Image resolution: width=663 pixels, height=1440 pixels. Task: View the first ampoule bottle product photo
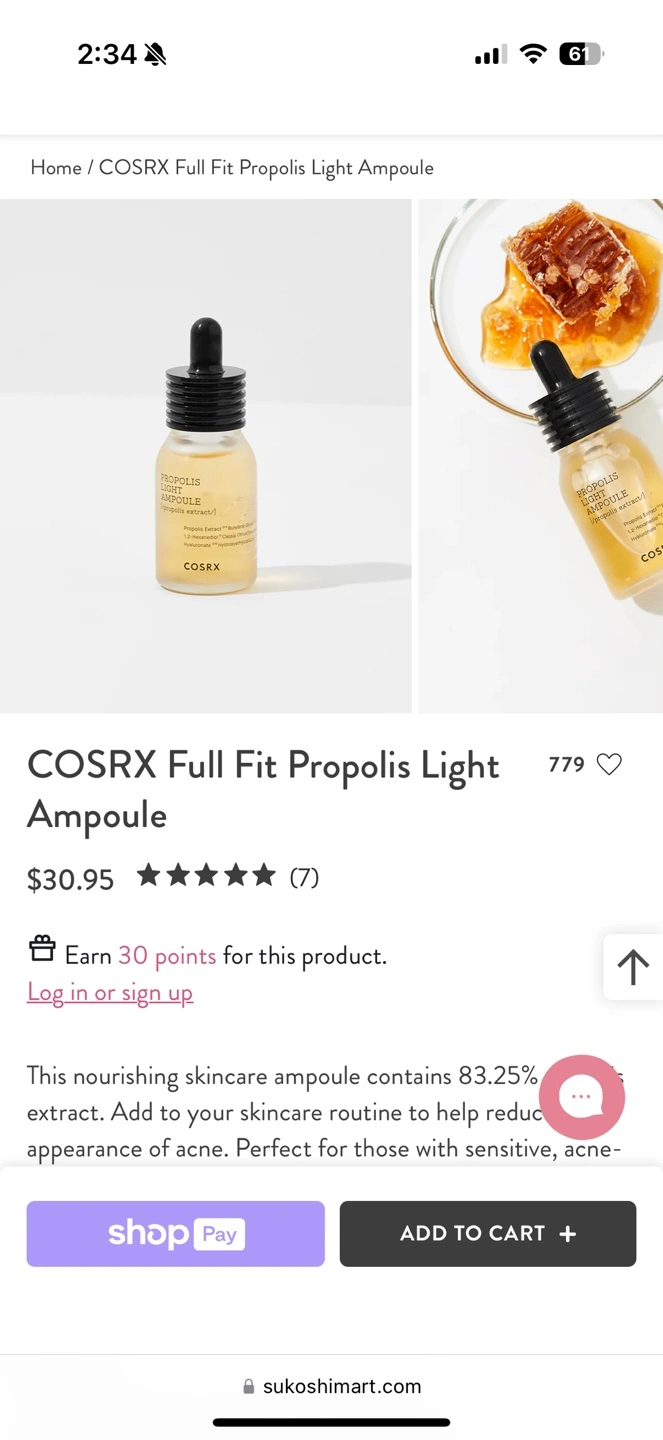[206, 456]
